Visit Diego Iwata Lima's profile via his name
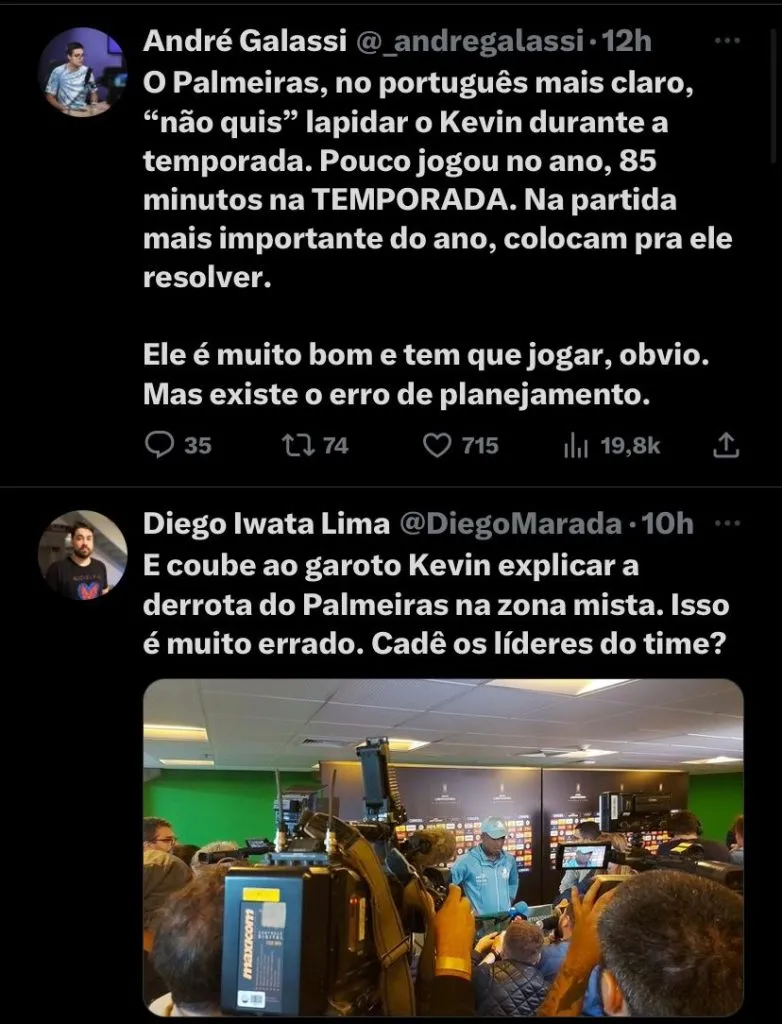The image size is (782, 1024). click(266, 524)
